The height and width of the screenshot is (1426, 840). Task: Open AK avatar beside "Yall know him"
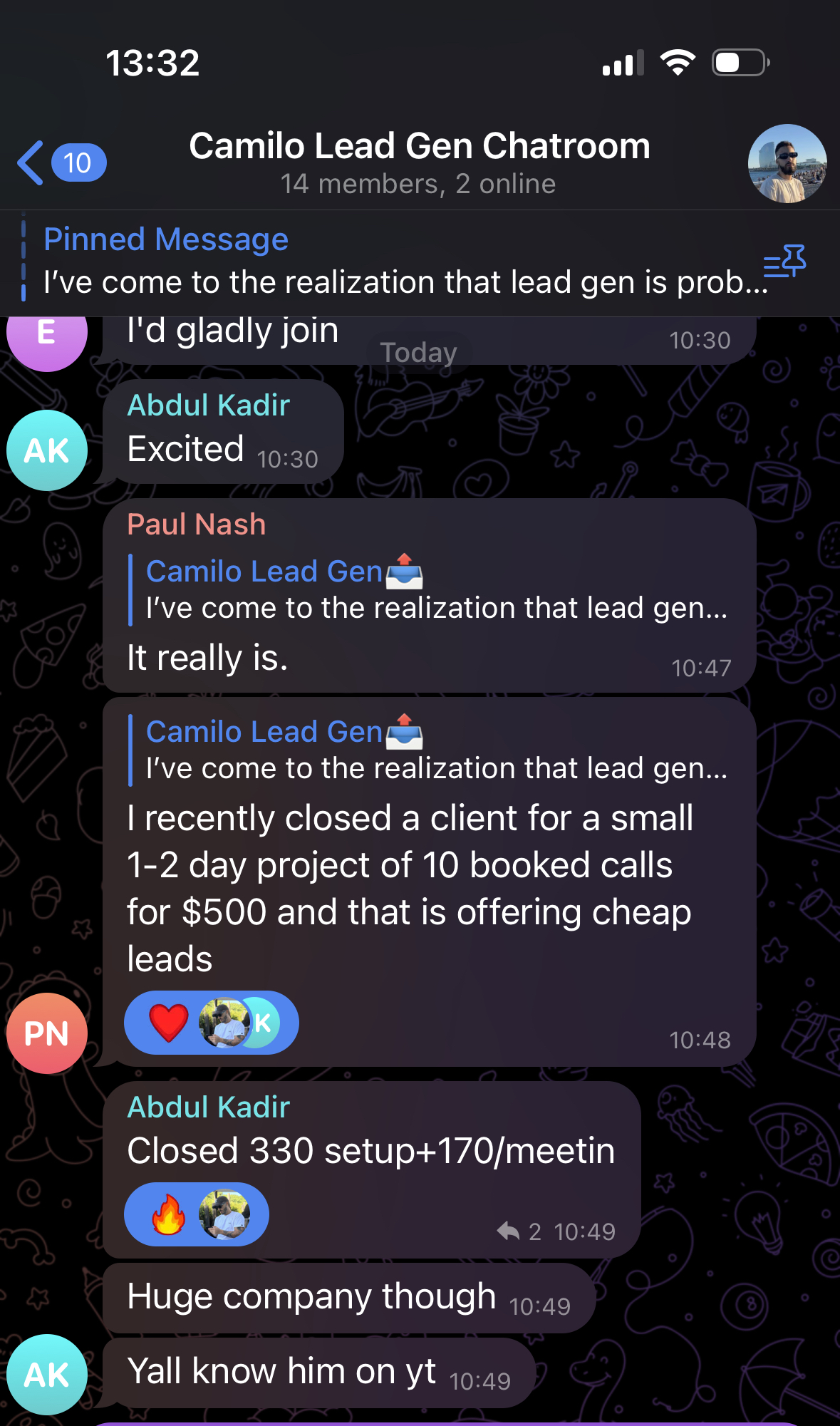tap(47, 1375)
